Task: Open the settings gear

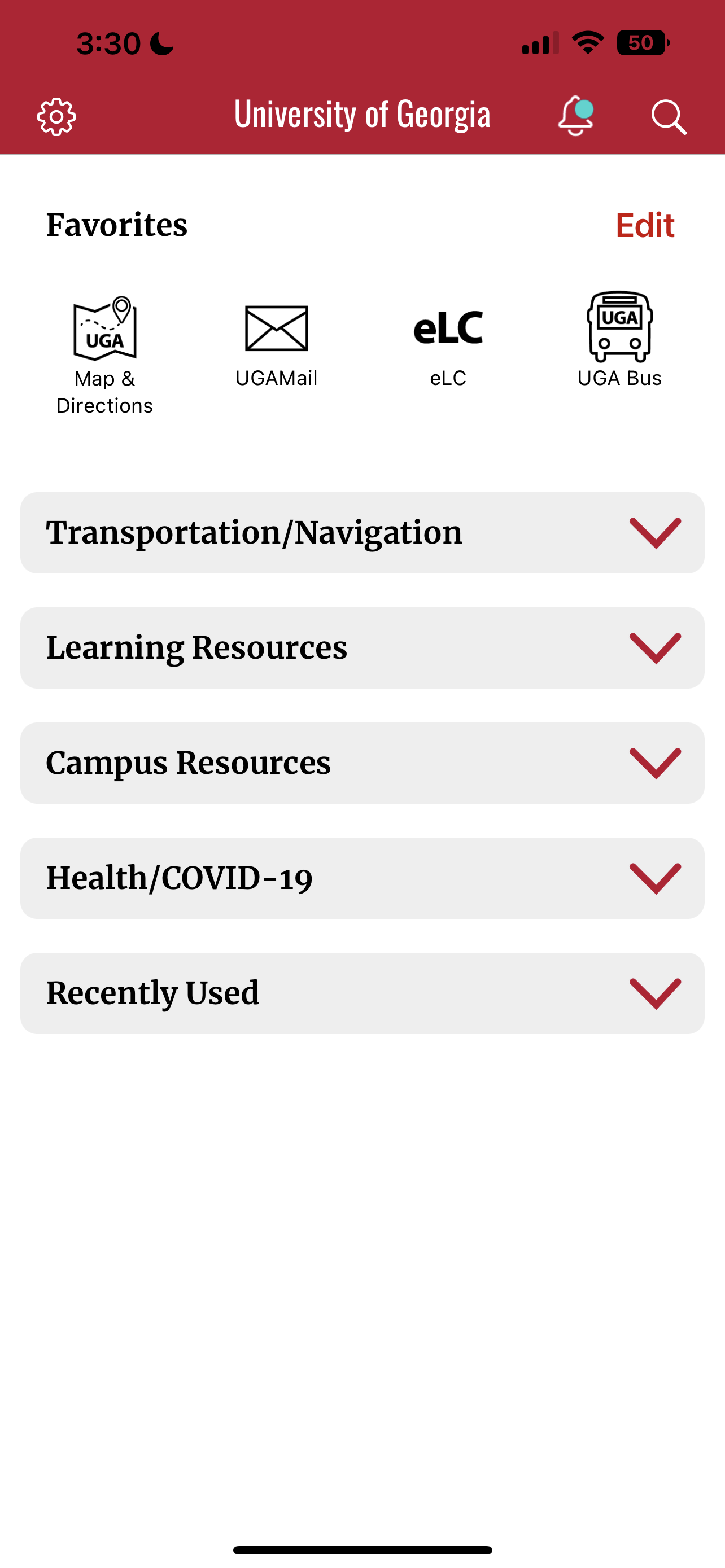Action: point(56,116)
